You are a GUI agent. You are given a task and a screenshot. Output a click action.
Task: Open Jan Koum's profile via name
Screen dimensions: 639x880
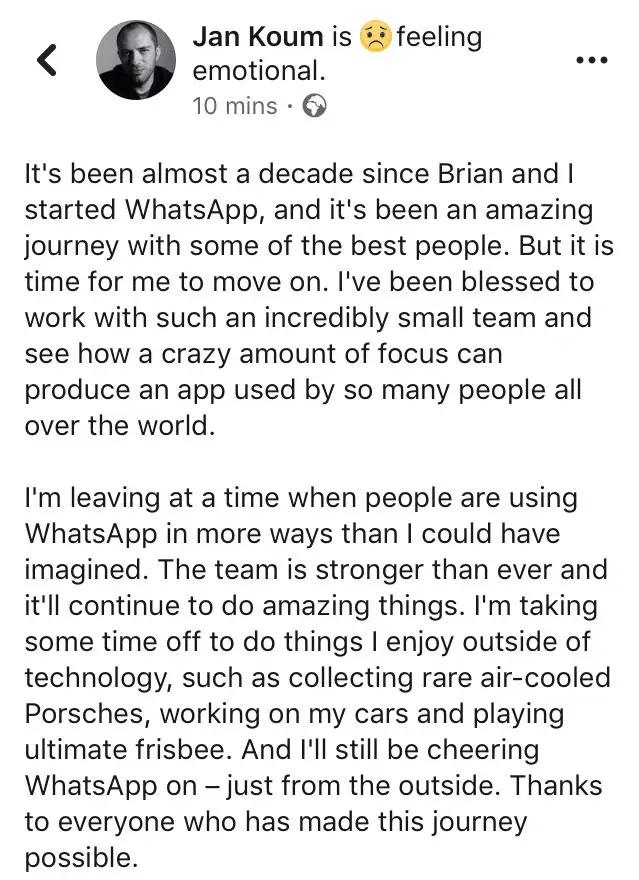pyautogui.click(x=256, y=37)
